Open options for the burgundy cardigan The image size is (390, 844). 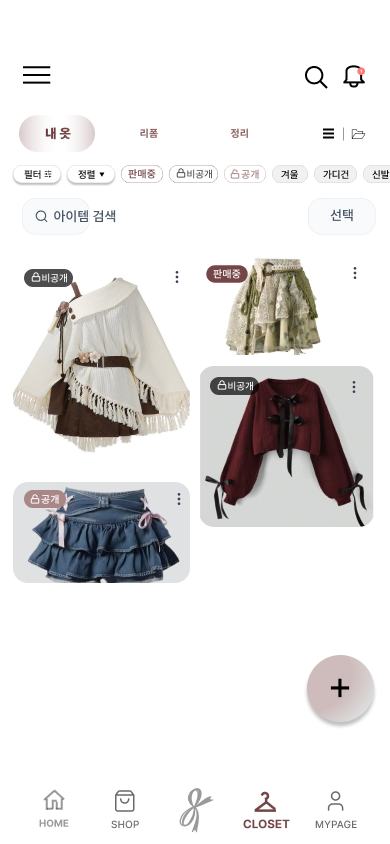354,387
